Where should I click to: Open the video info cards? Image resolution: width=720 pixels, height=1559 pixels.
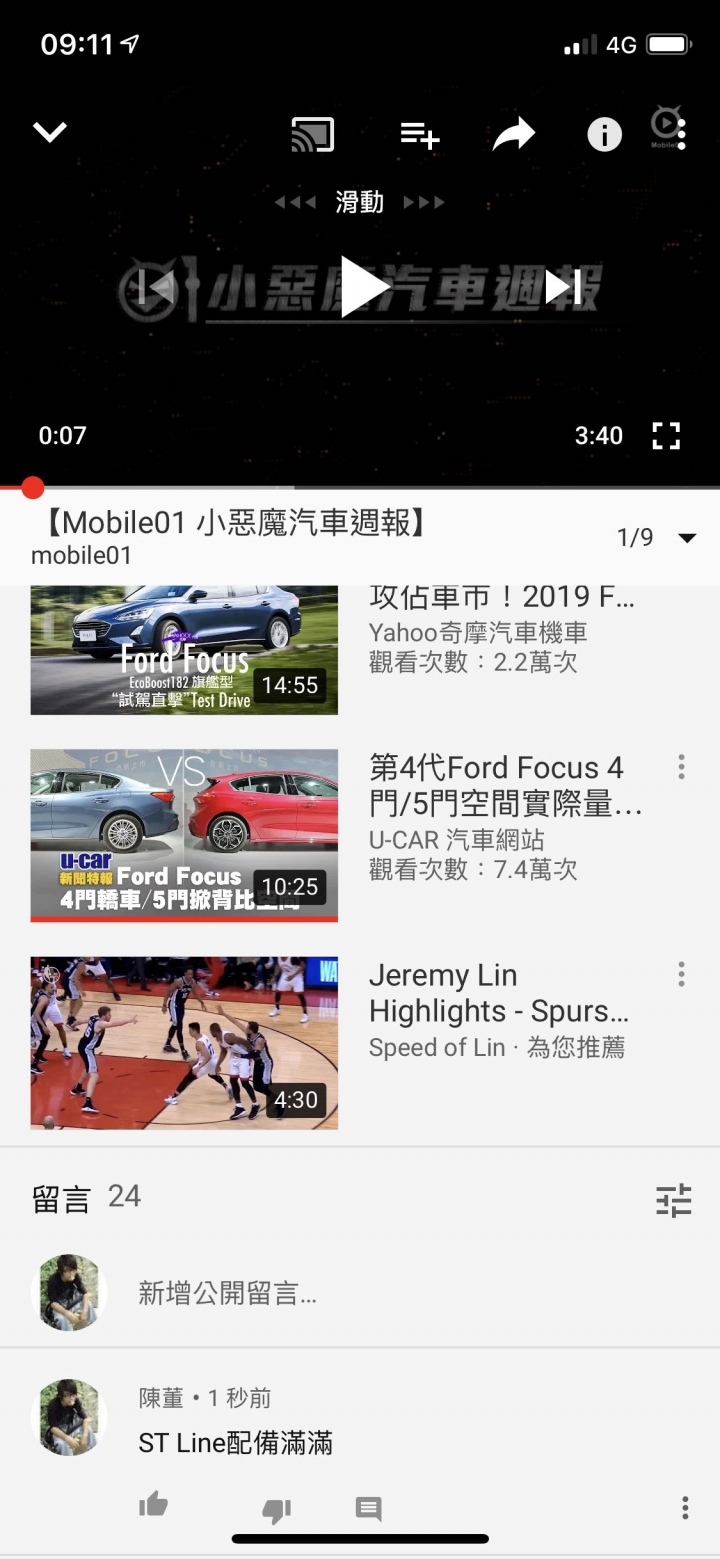pos(604,134)
